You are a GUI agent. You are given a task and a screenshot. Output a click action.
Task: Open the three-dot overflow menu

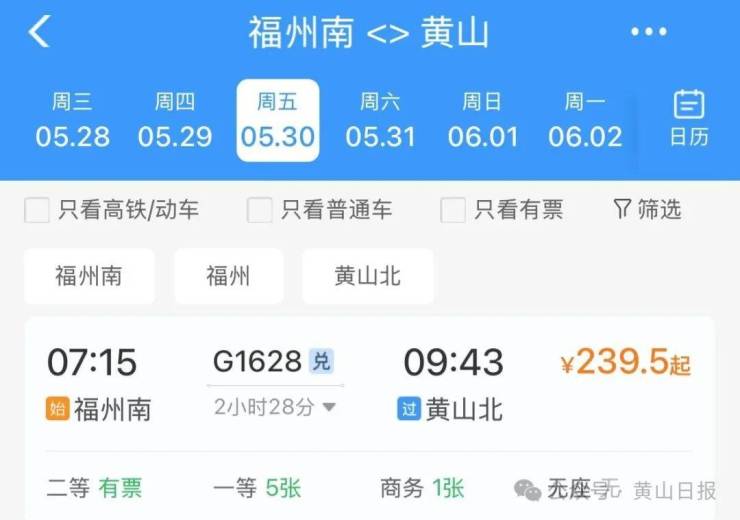[x=648, y=32]
